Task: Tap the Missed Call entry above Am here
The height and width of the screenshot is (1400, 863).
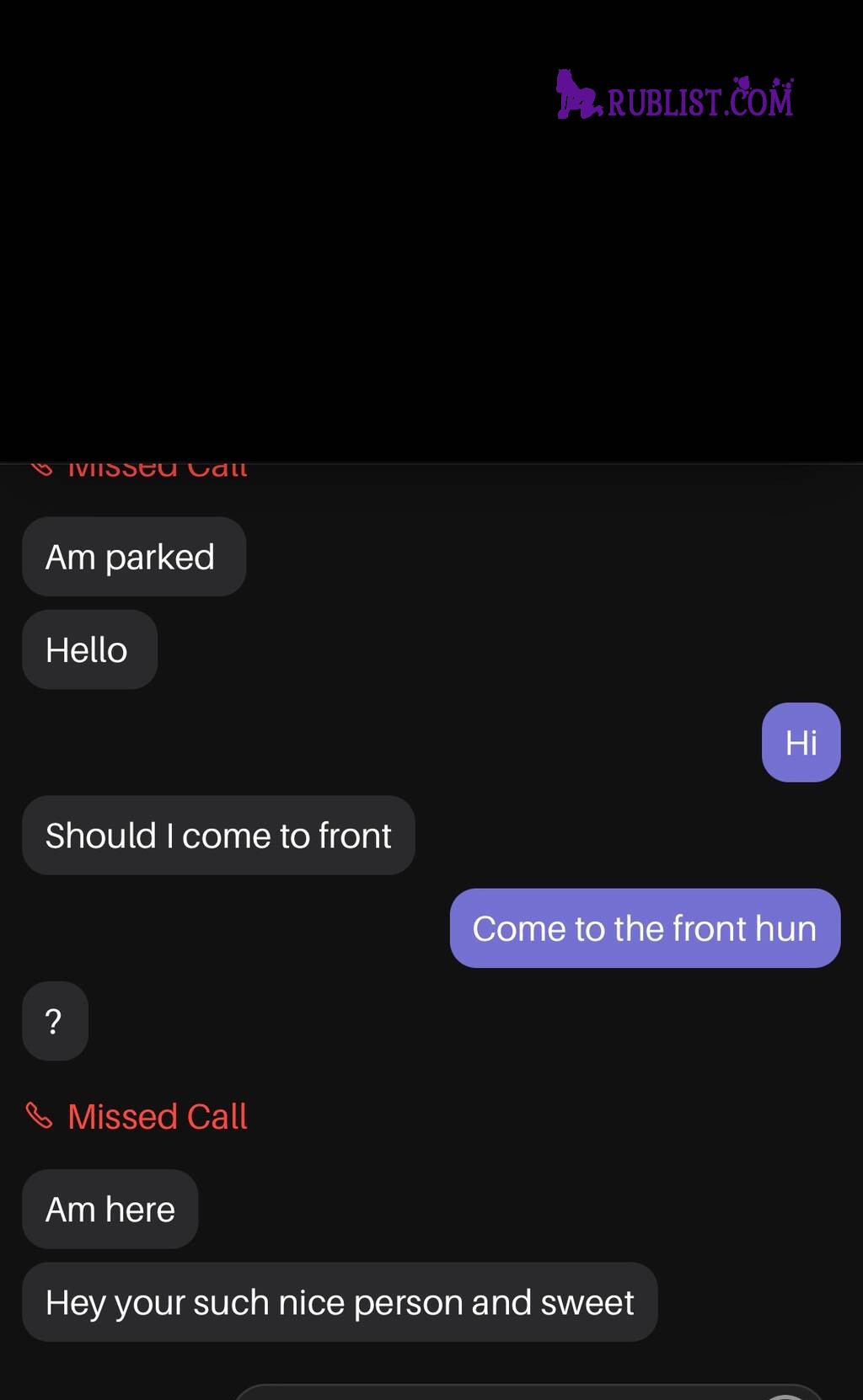Action: pyautogui.click(x=137, y=1117)
